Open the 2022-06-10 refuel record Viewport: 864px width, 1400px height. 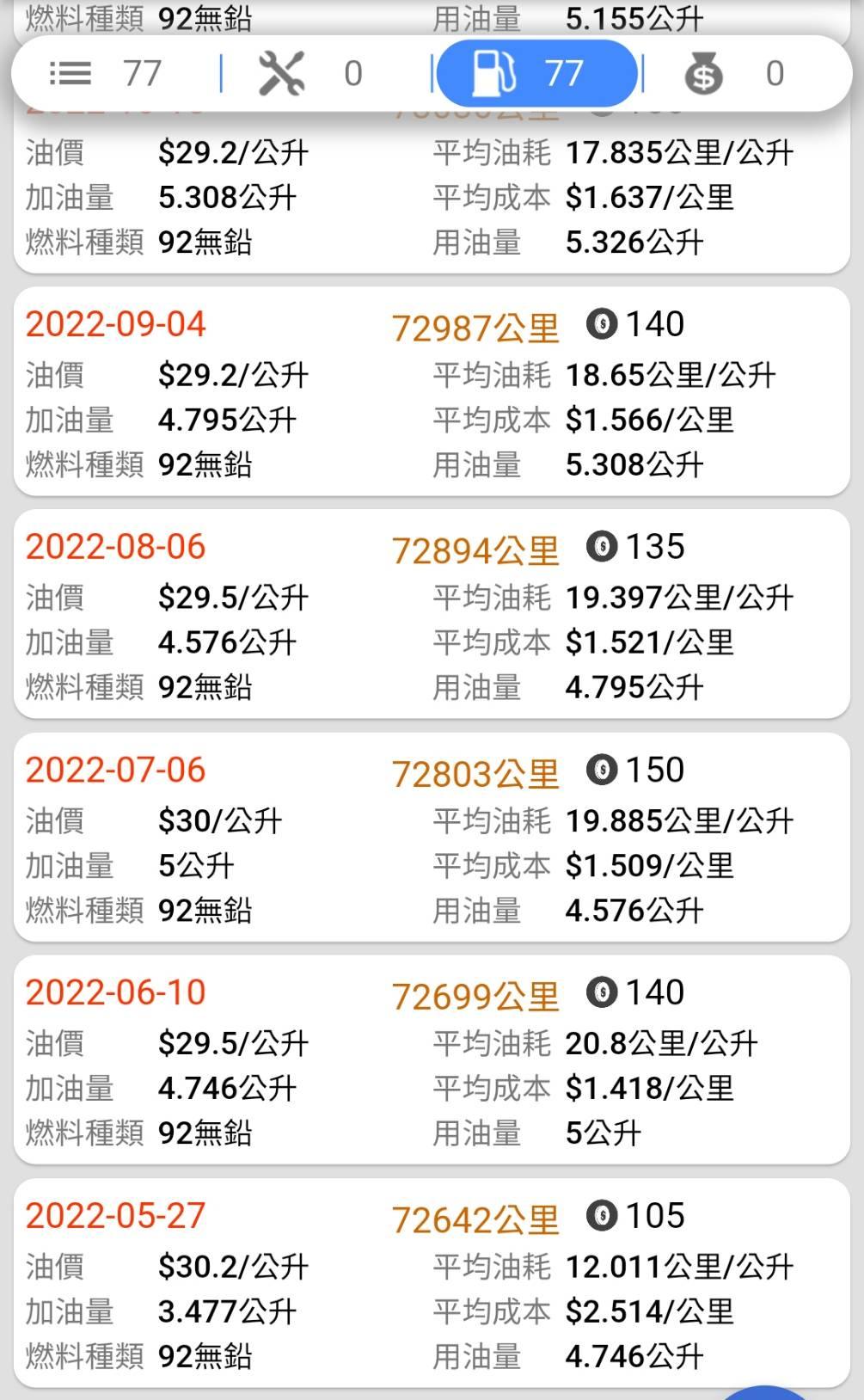[432, 1059]
